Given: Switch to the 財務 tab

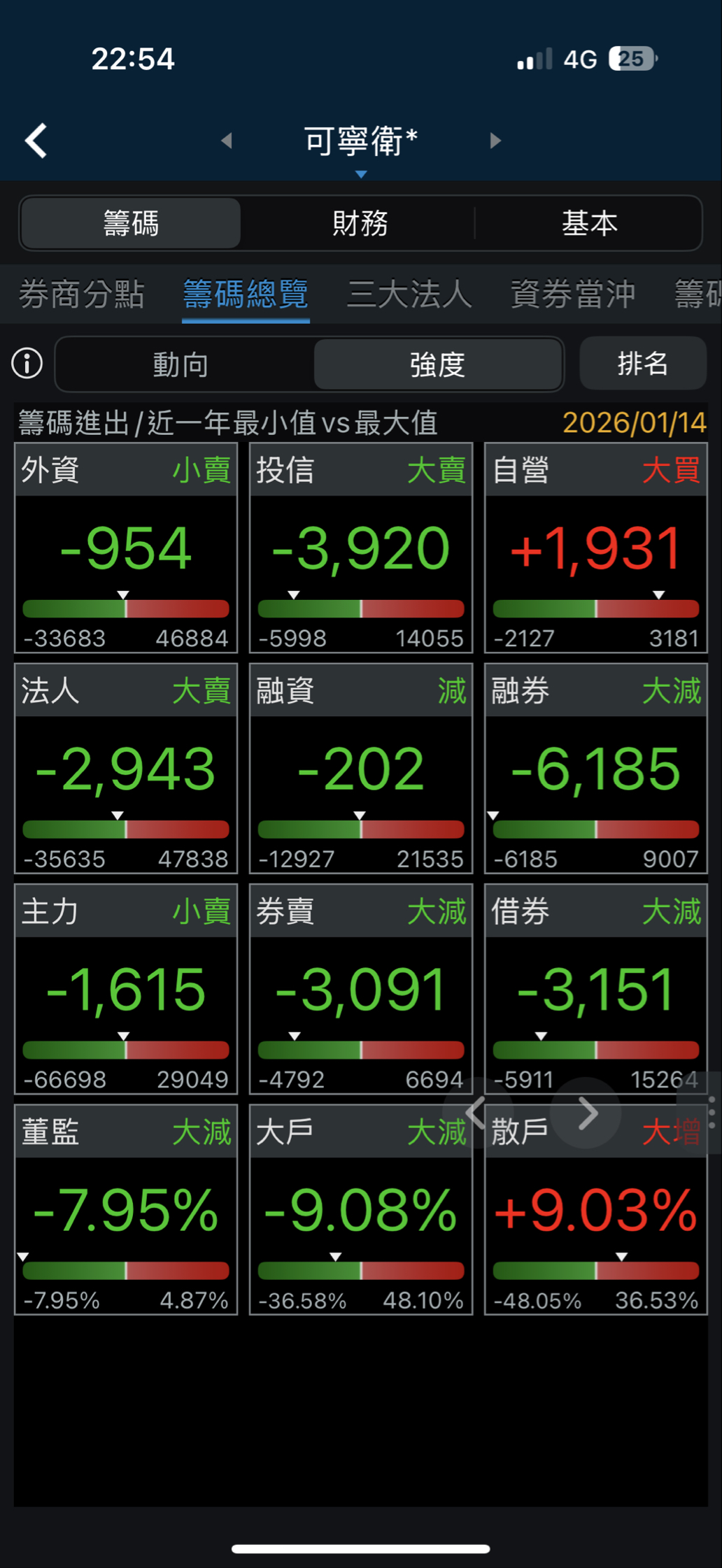Looking at the screenshot, I should click(x=360, y=222).
